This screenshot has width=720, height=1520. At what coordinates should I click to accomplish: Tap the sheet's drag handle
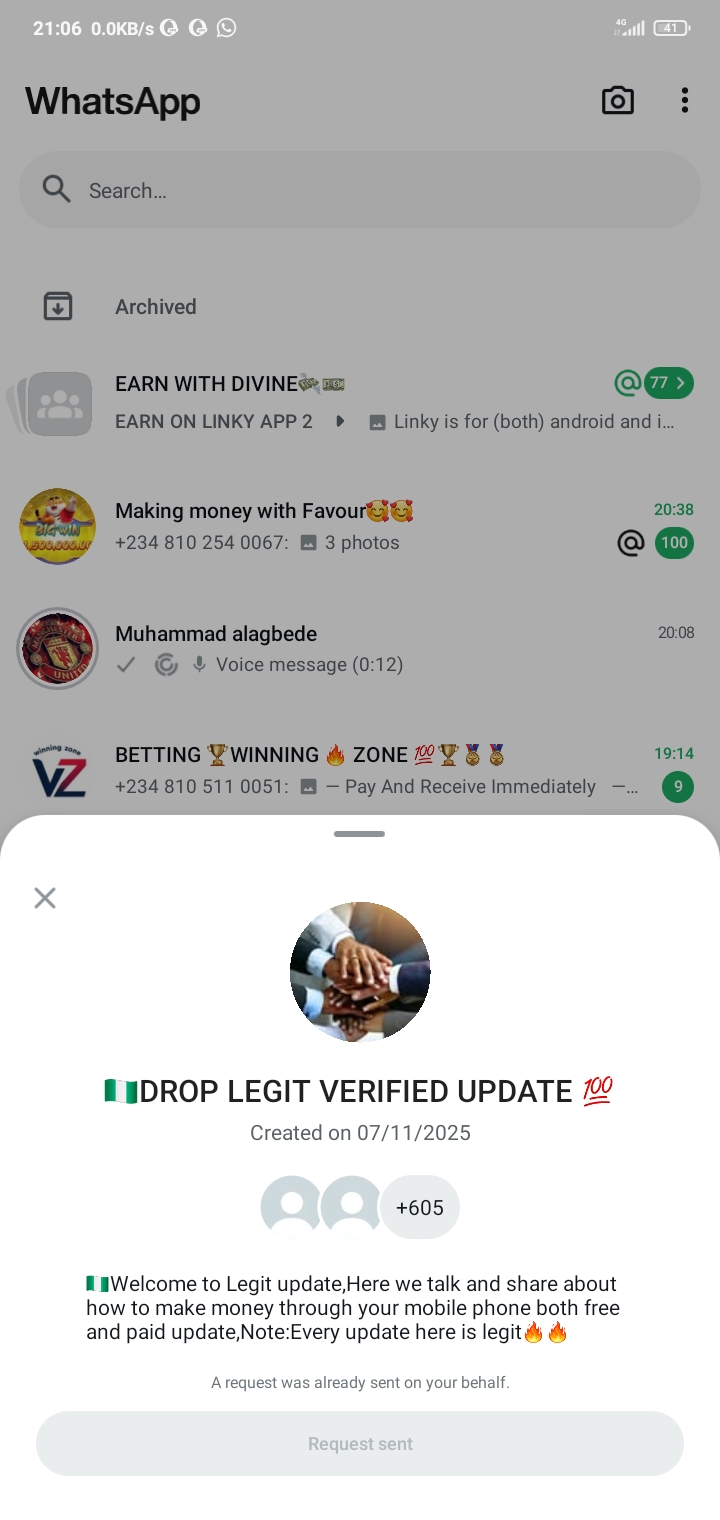[x=360, y=834]
